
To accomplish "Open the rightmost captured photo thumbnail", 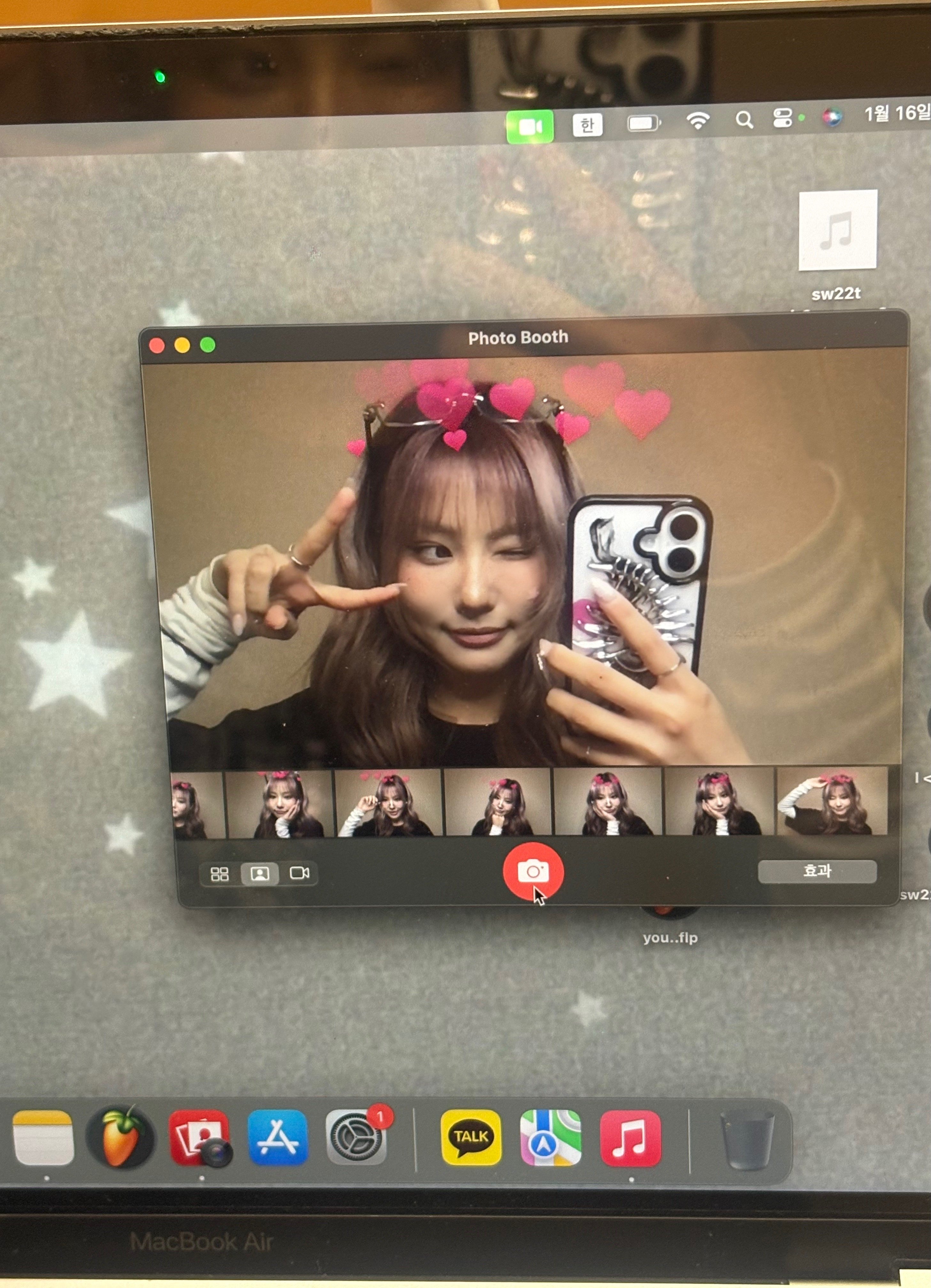I will pyautogui.click(x=831, y=802).
